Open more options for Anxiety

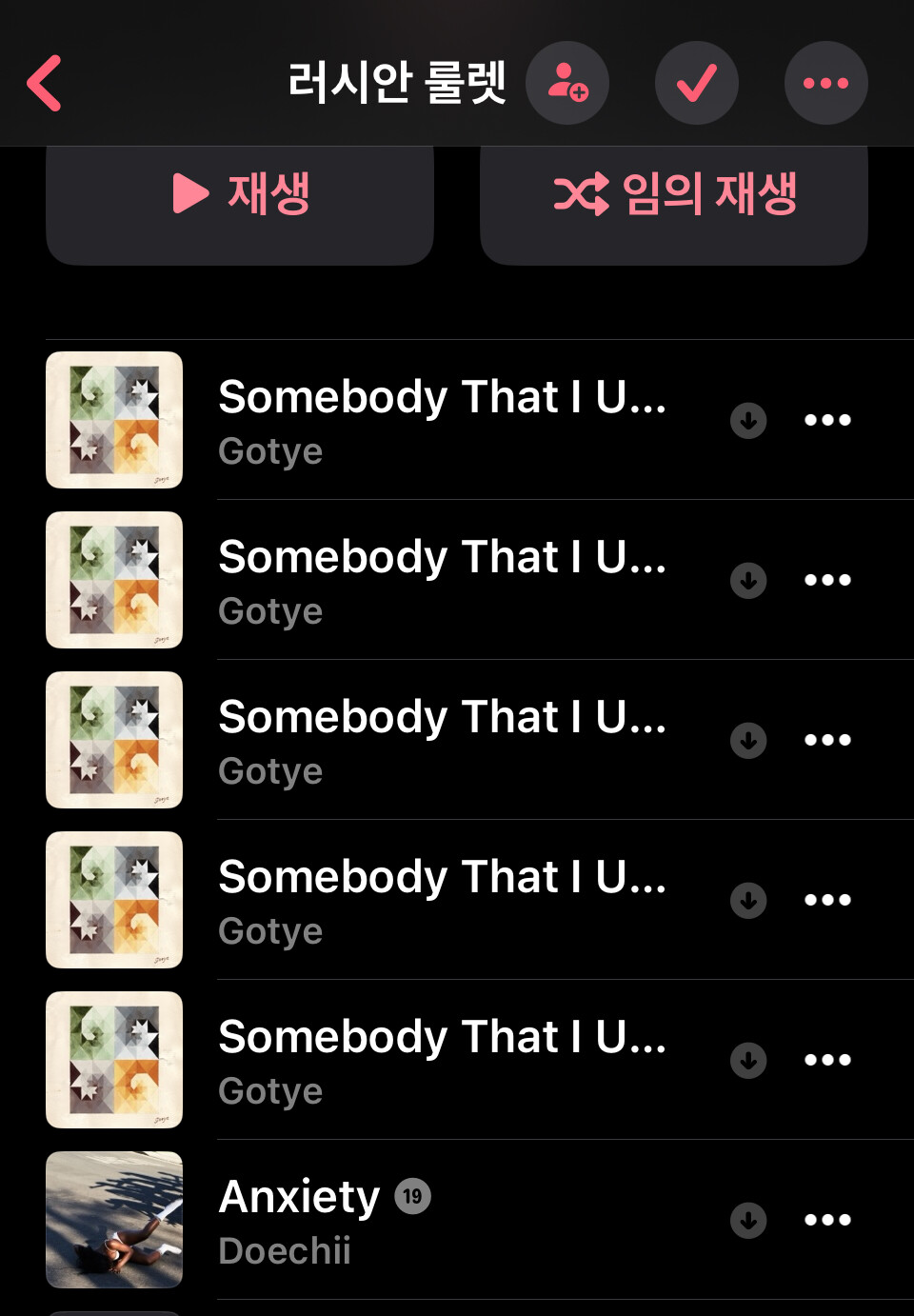(x=827, y=1220)
